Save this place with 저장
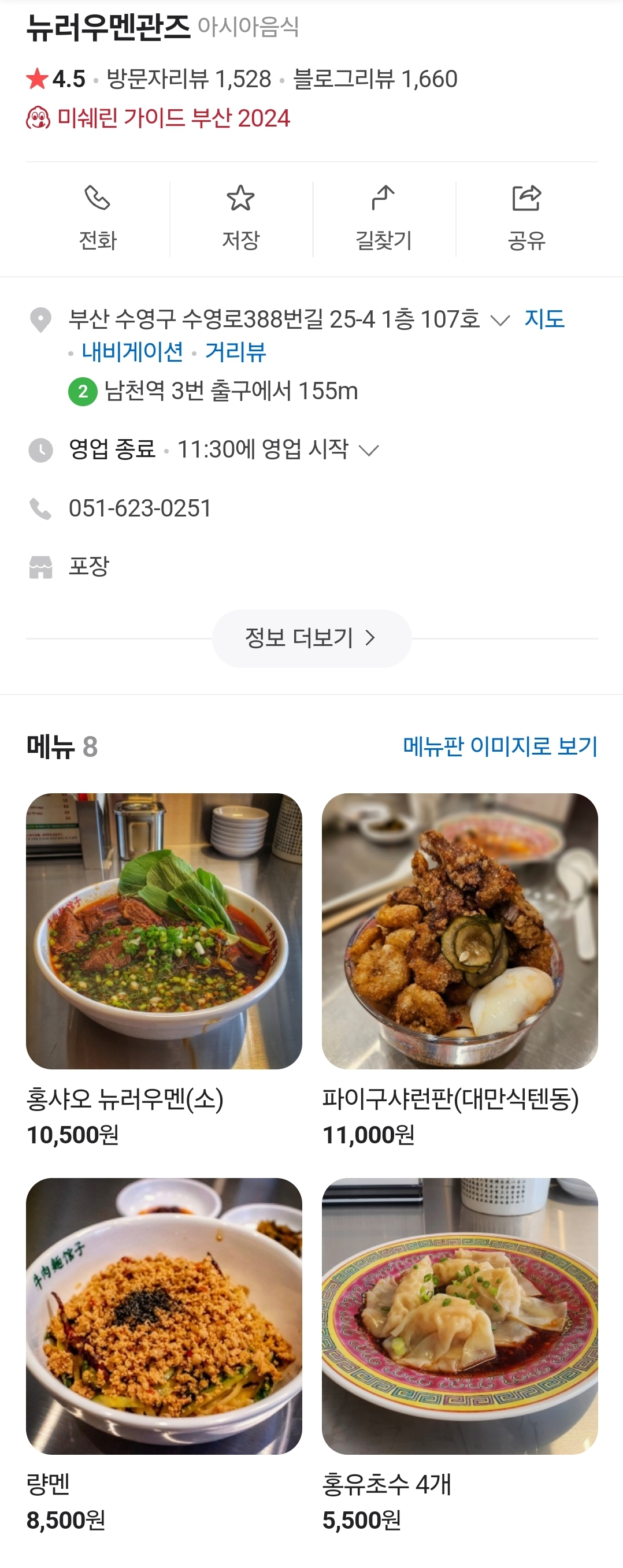 point(240,218)
